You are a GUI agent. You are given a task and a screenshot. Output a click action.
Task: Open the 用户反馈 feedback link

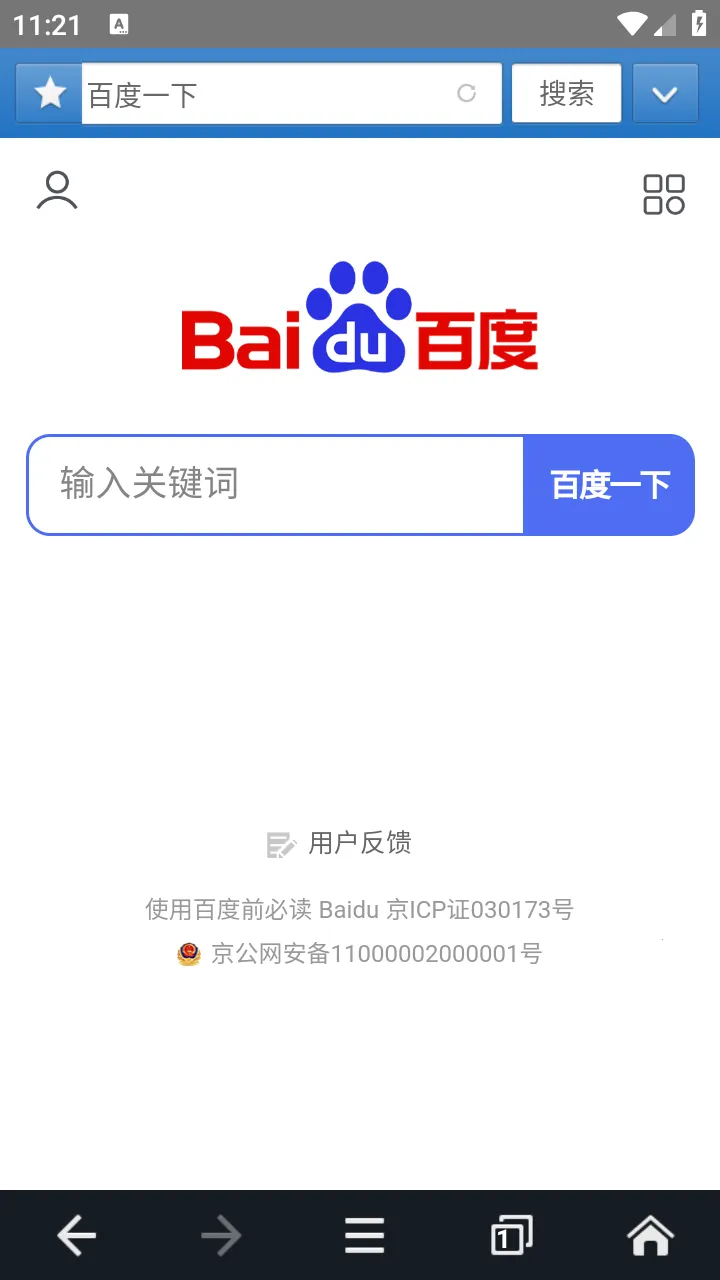[x=361, y=843]
